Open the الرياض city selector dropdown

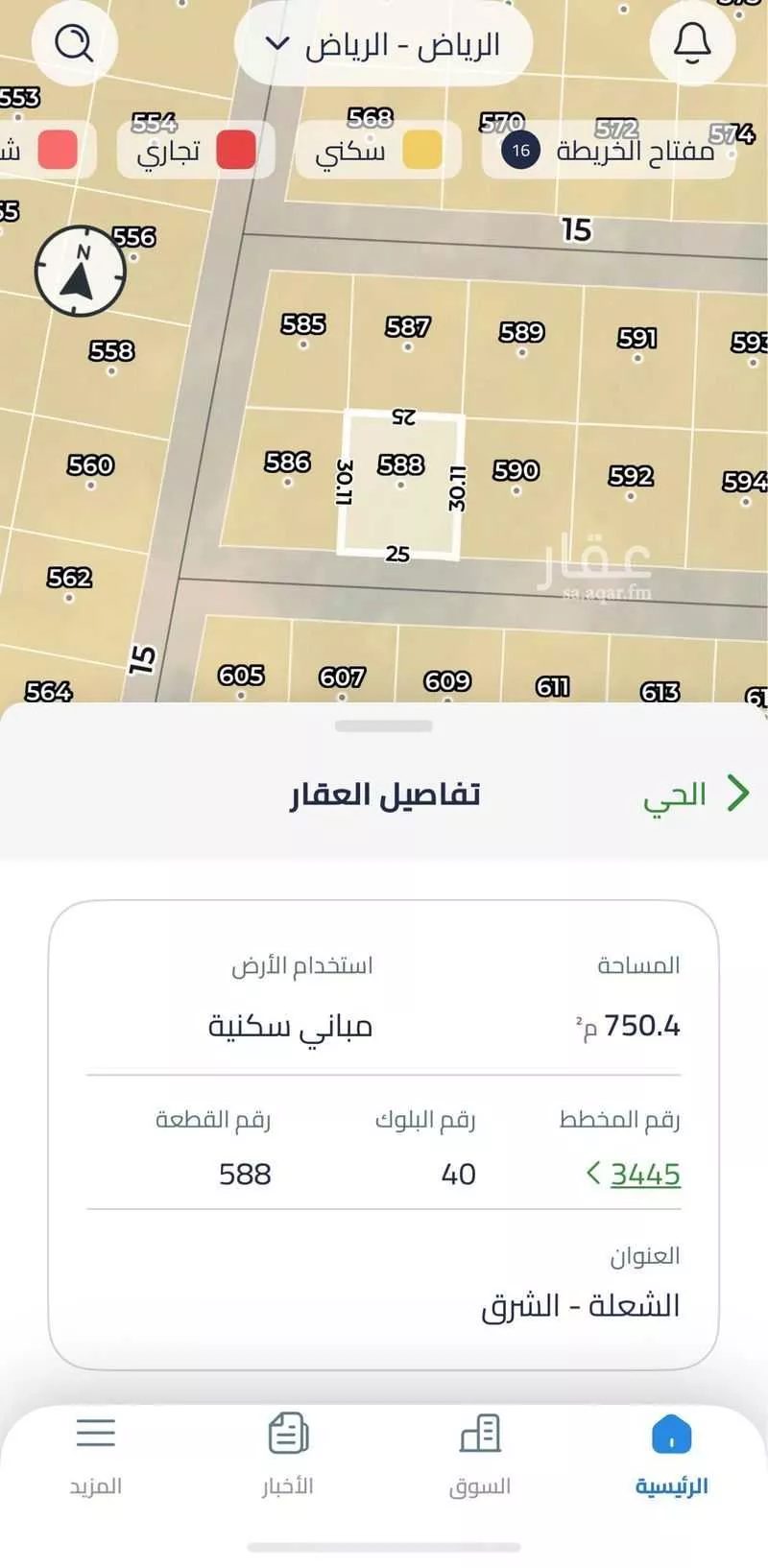click(382, 43)
